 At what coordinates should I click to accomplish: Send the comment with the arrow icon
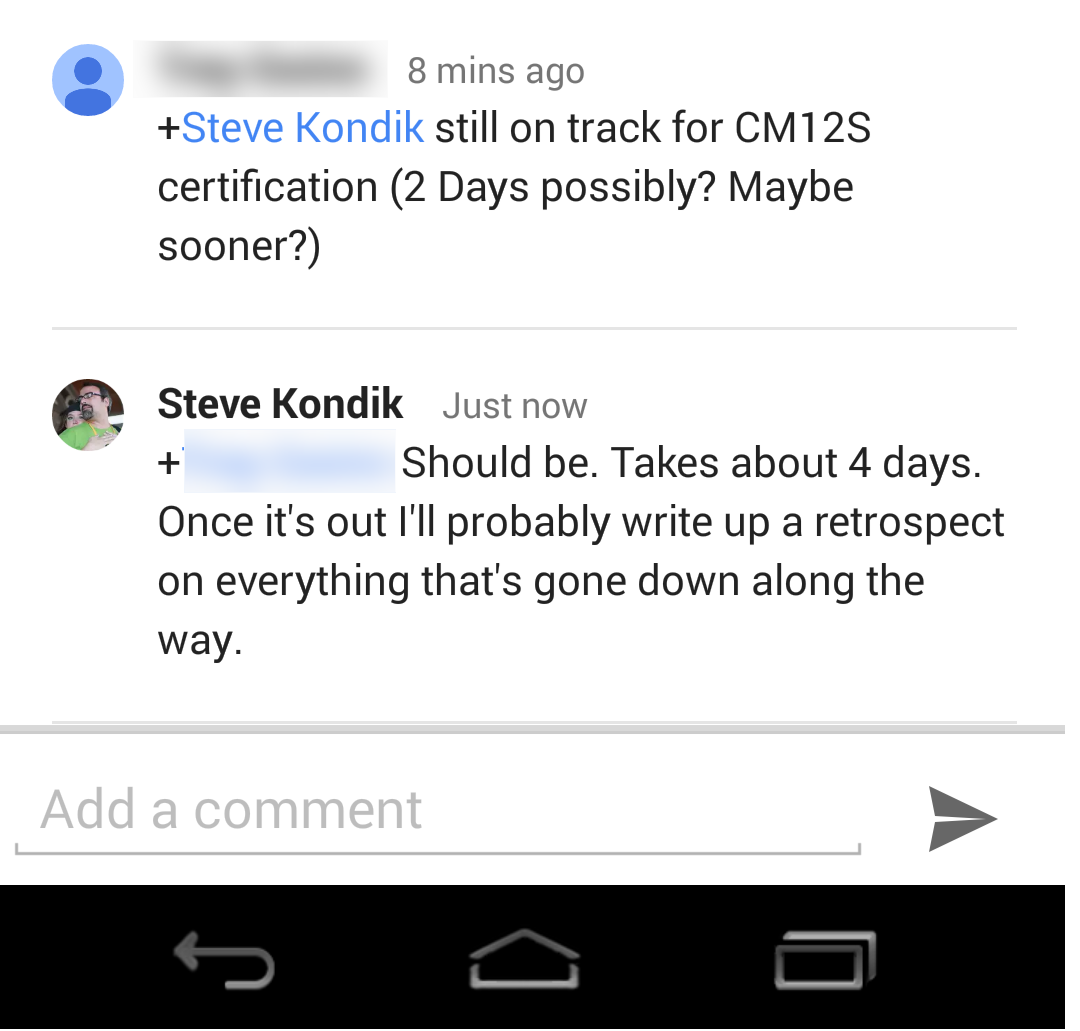click(x=962, y=818)
